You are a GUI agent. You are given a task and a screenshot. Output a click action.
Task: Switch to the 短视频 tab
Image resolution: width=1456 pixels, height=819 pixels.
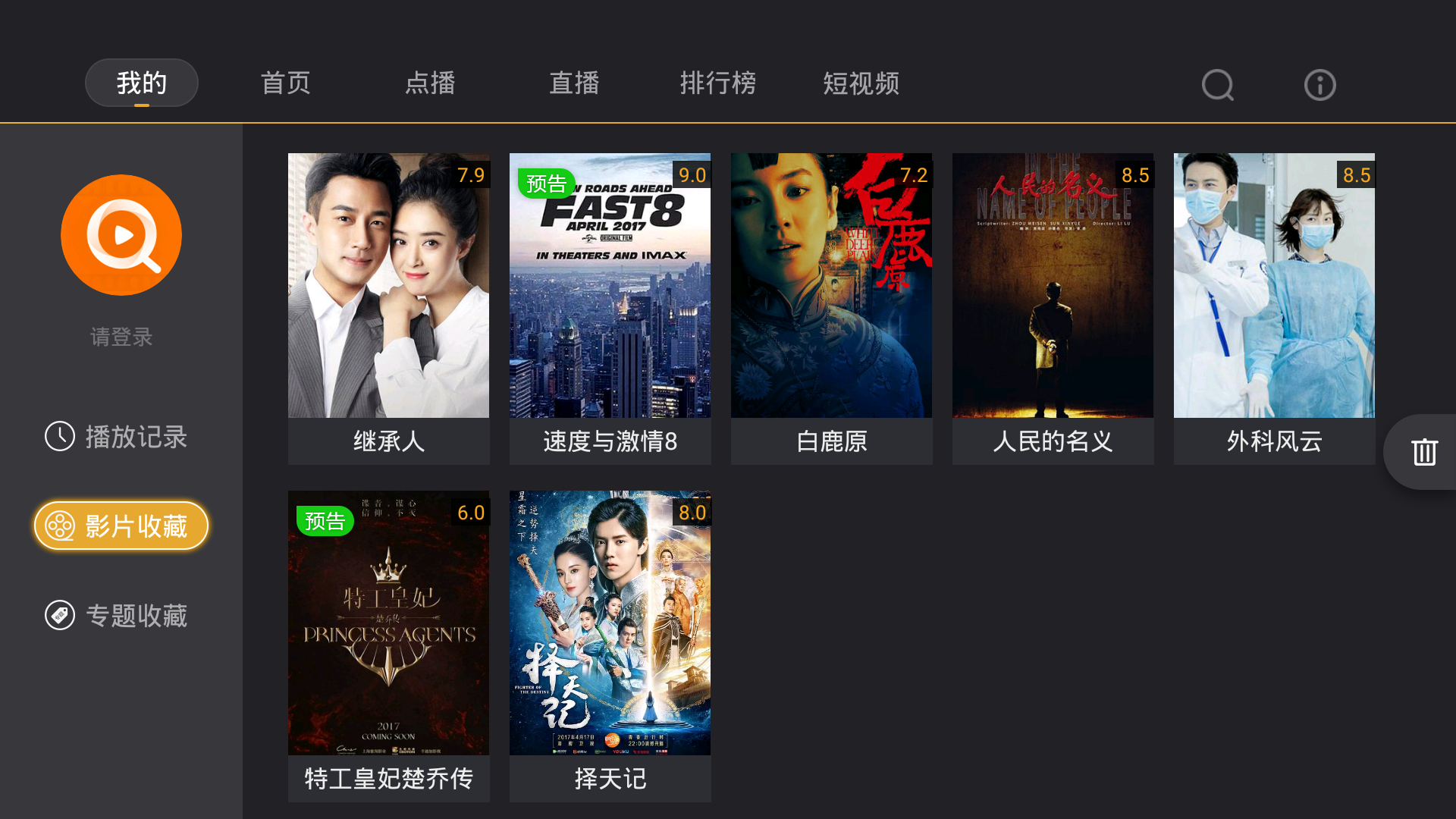[861, 83]
